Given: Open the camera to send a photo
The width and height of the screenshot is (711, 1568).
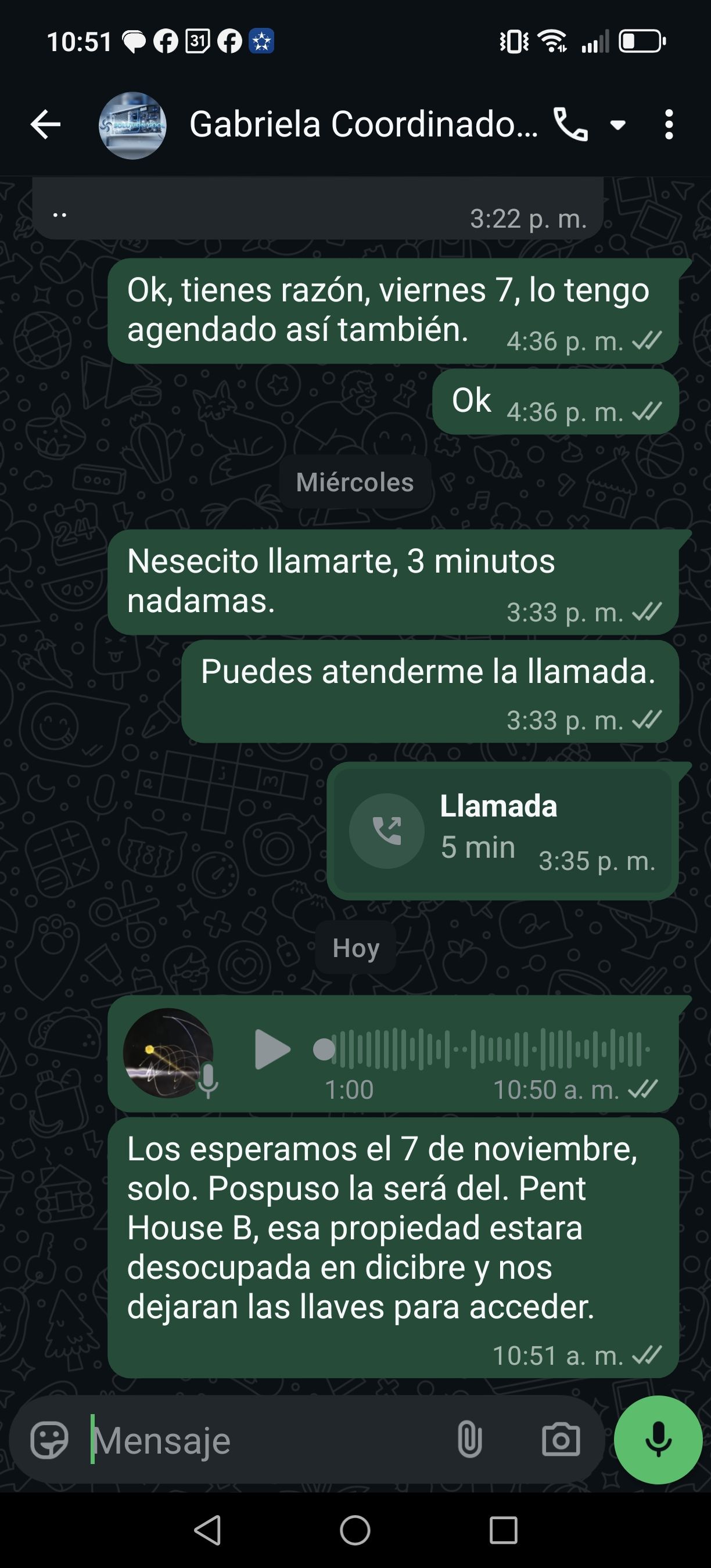Looking at the screenshot, I should 561,1440.
